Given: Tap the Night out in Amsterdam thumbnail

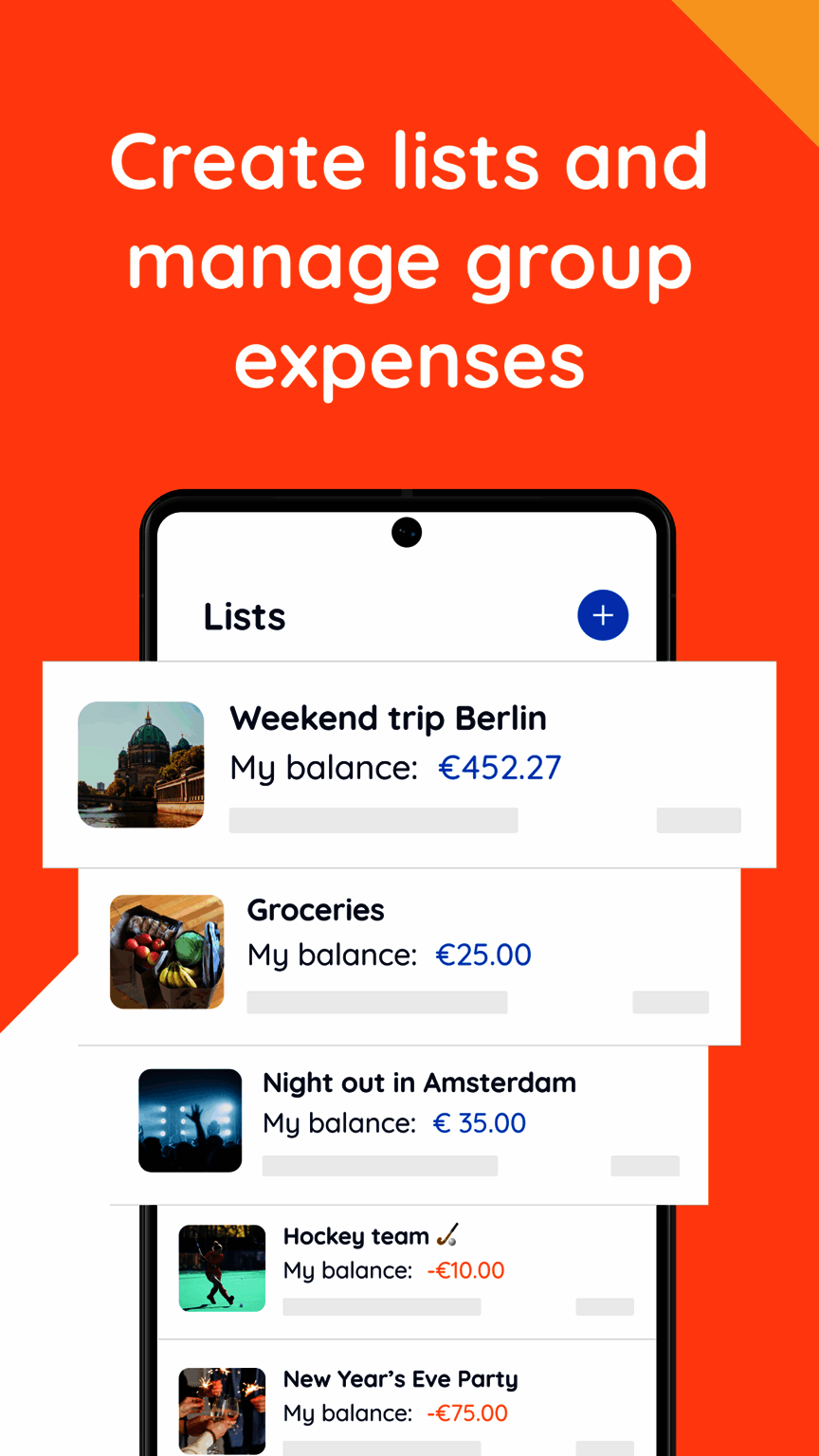Looking at the screenshot, I should pyautogui.click(x=191, y=1119).
